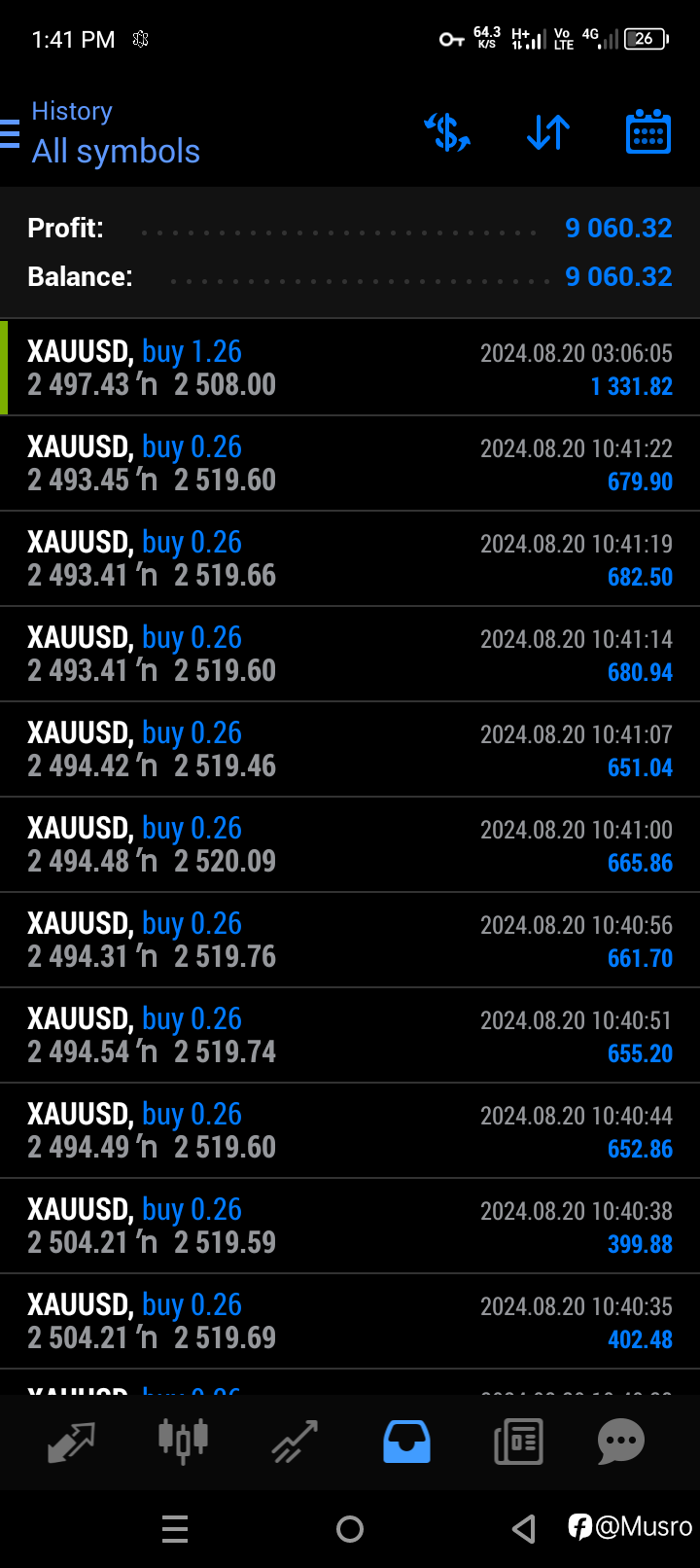This screenshot has height=1568, width=700.
Task: Expand the trade closed at 10:40:51
Action: tap(350, 1035)
